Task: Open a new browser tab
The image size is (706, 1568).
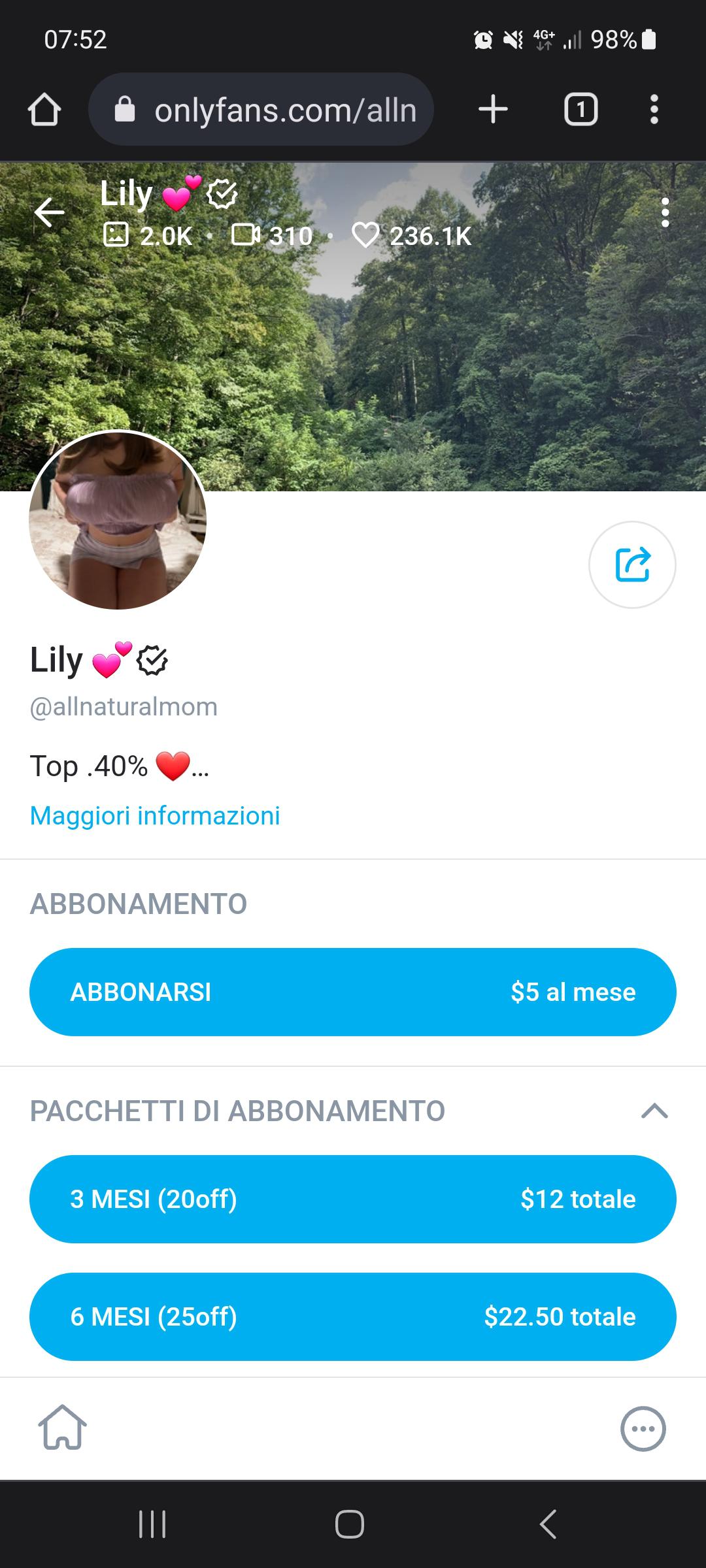Action: tap(492, 109)
